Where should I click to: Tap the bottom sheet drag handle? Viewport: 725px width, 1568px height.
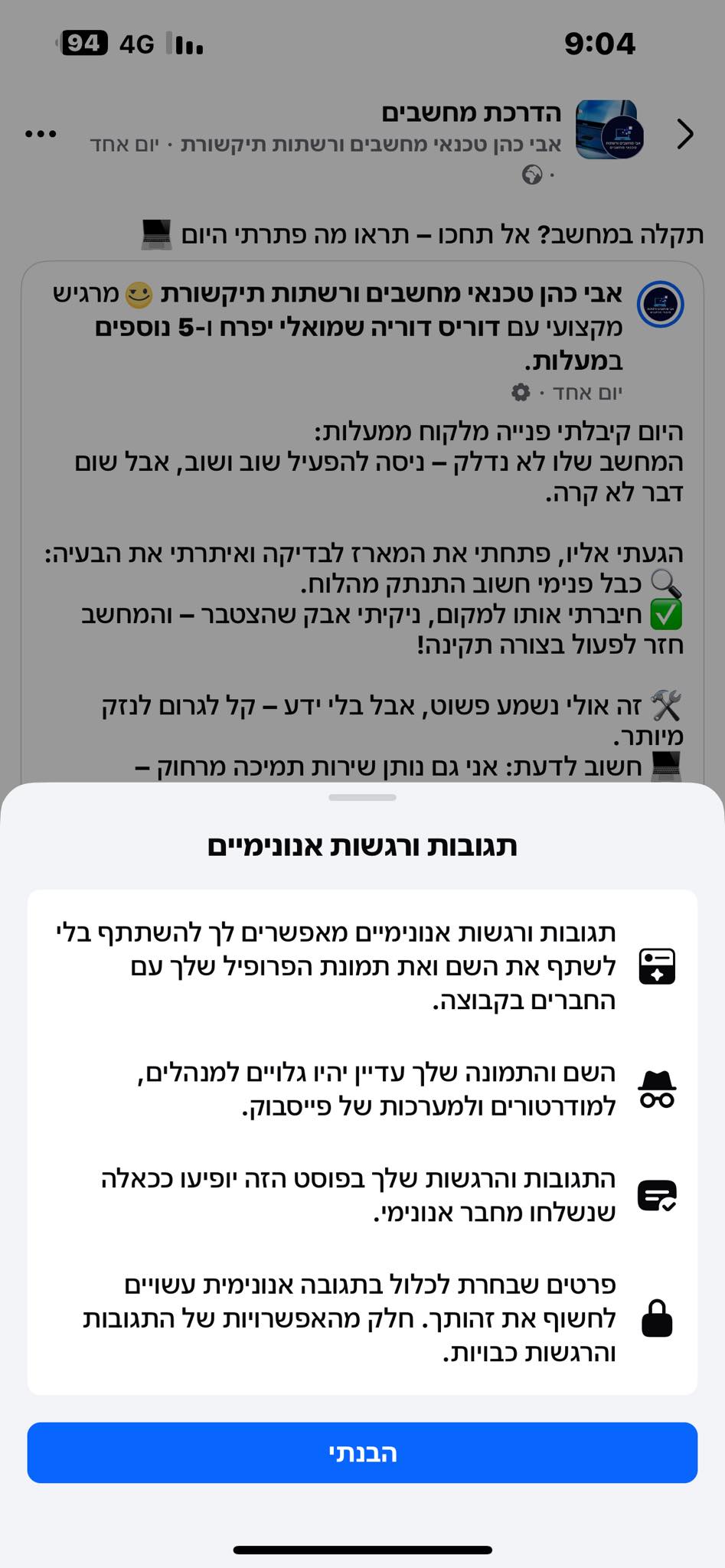click(x=362, y=798)
